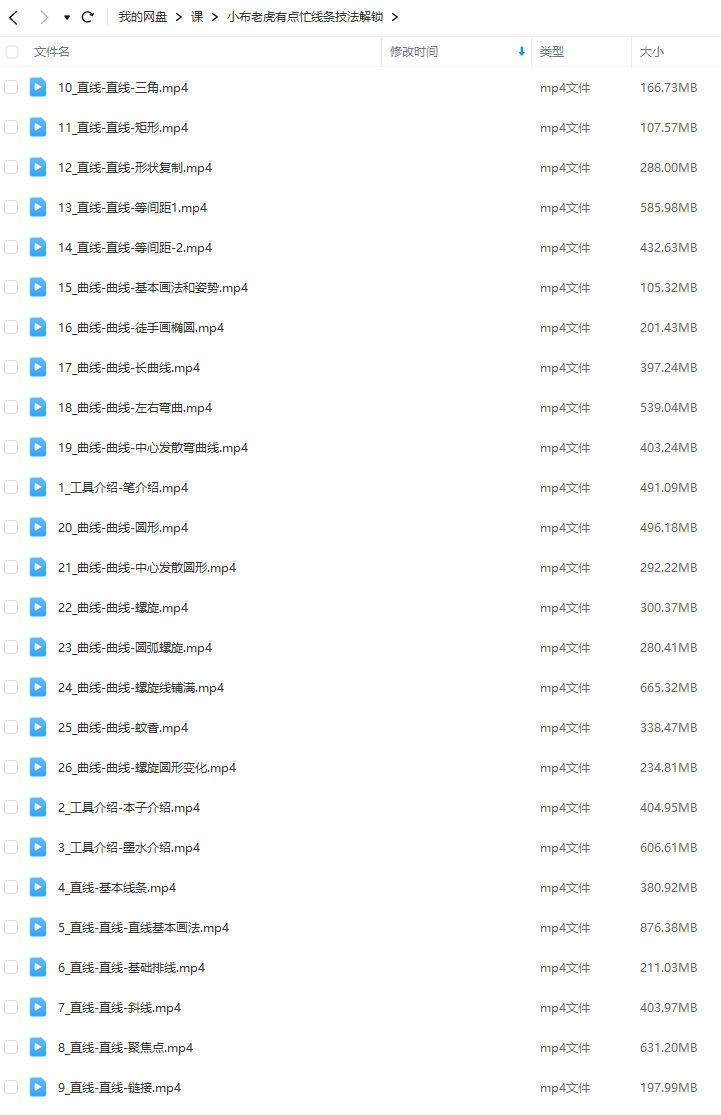This screenshot has height=1115, width=721.
Task: Open the navigation history dropdown arrow
Action: pos(66,18)
